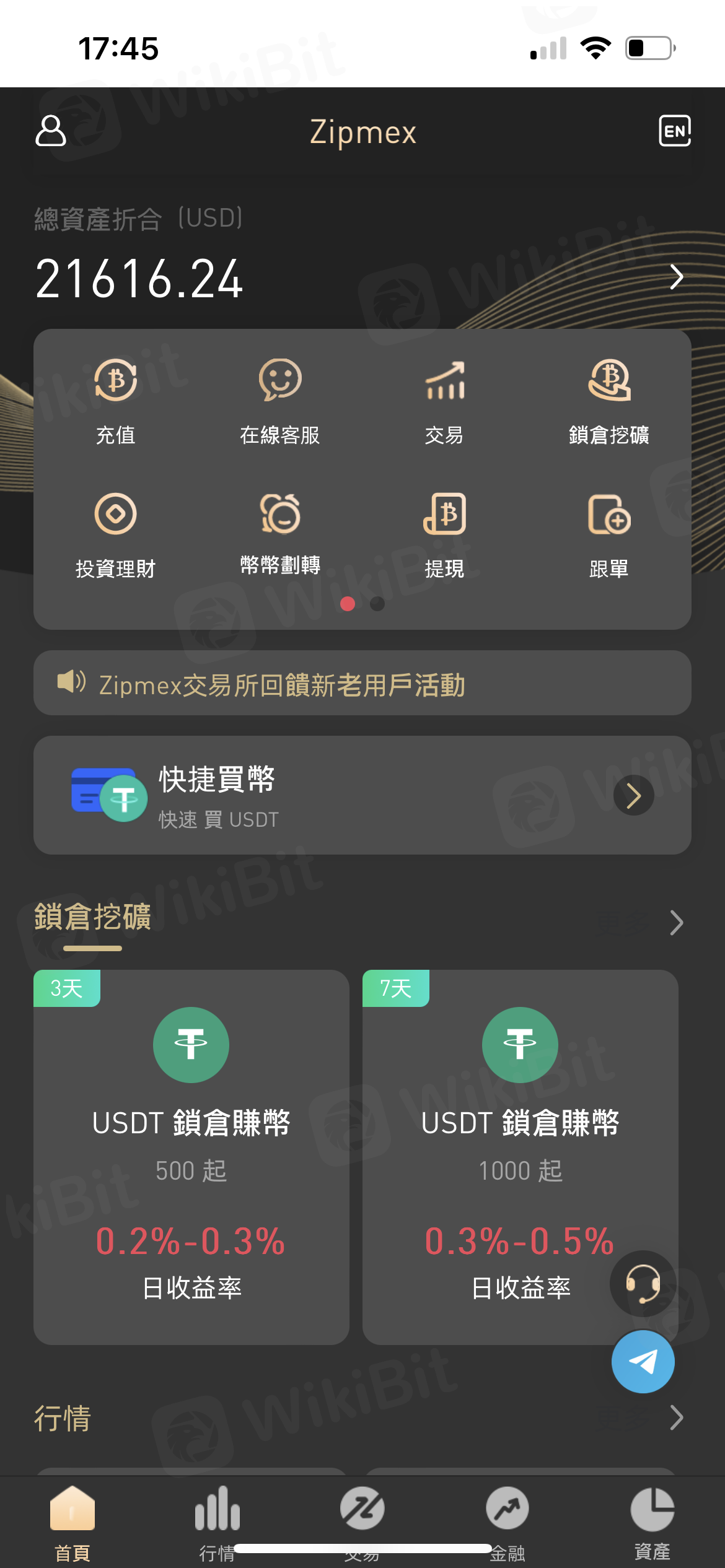Open the Telegram floating button
Image resolution: width=725 pixels, height=1568 pixels.
click(x=643, y=1362)
